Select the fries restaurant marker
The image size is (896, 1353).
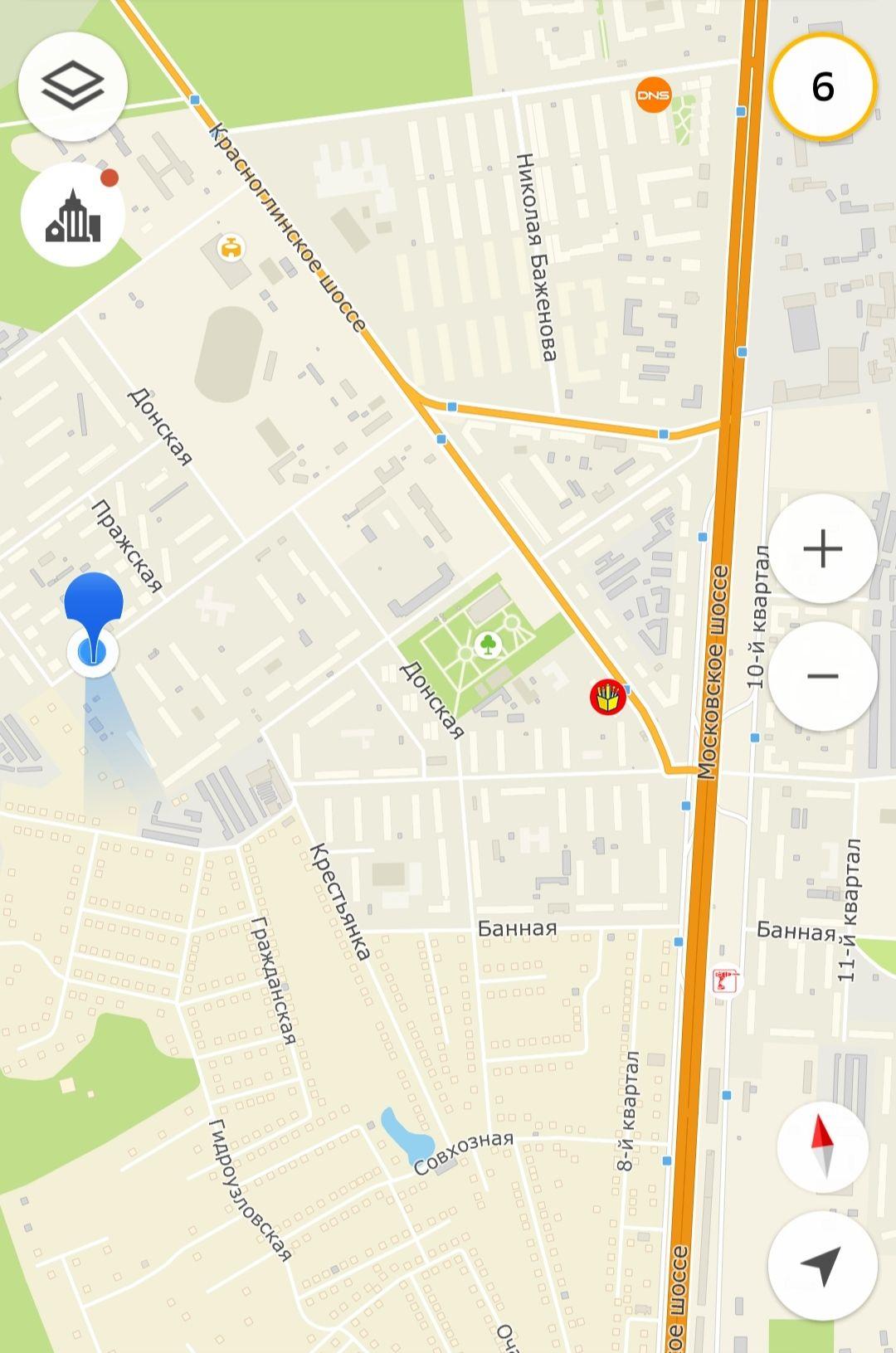pos(608,697)
